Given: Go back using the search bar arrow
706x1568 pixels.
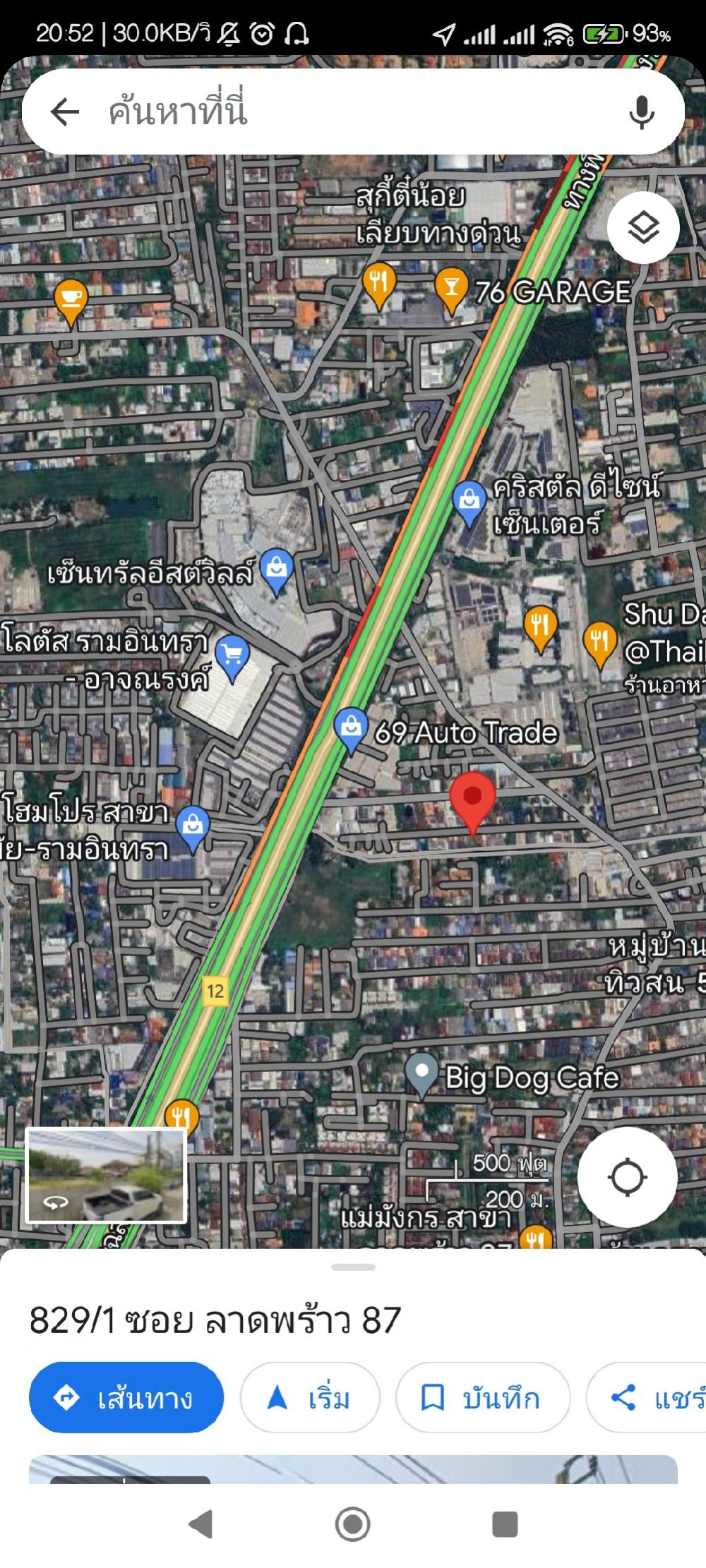Looking at the screenshot, I should coord(65,111).
